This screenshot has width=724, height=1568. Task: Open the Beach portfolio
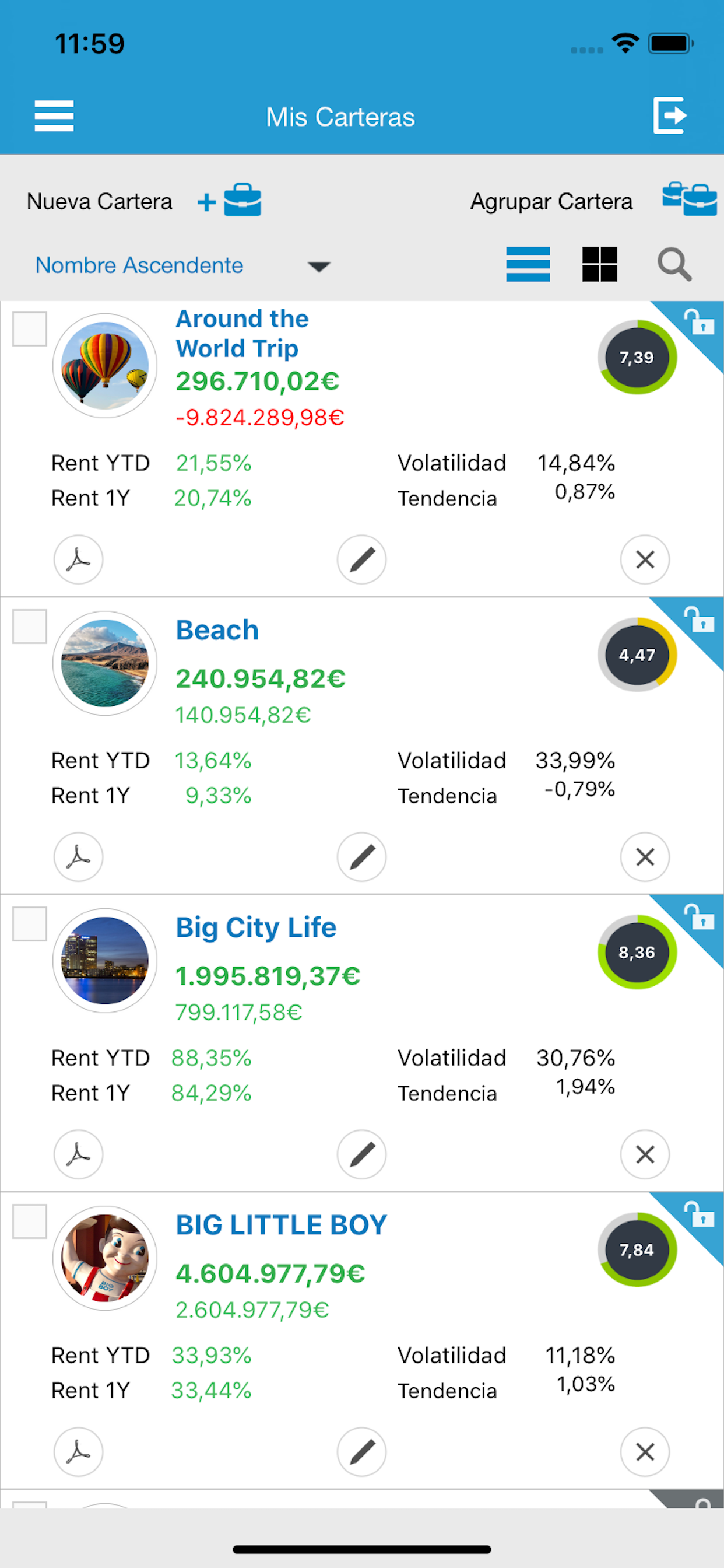click(x=217, y=630)
